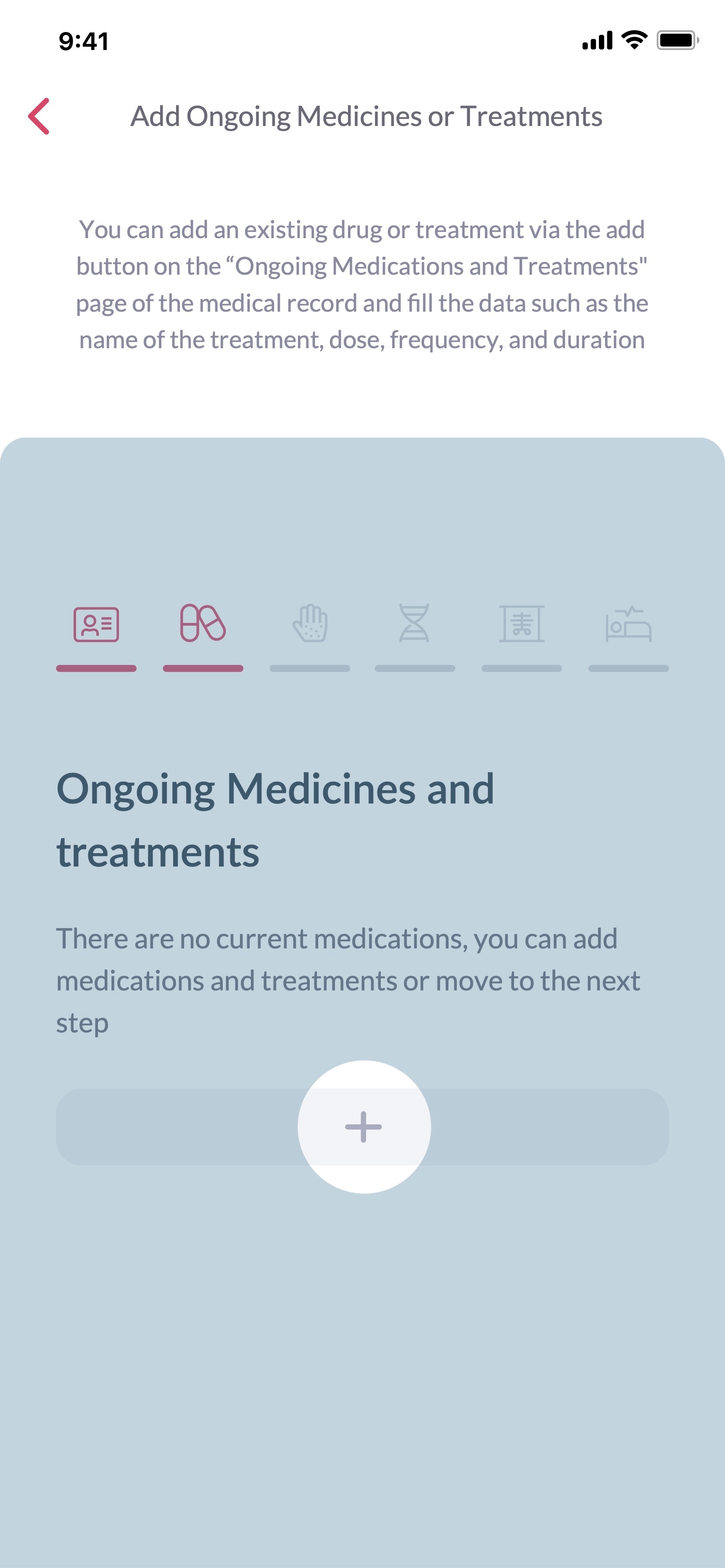This screenshot has height=1568, width=725.
Task: Switch to the body scan step
Action: point(522,623)
